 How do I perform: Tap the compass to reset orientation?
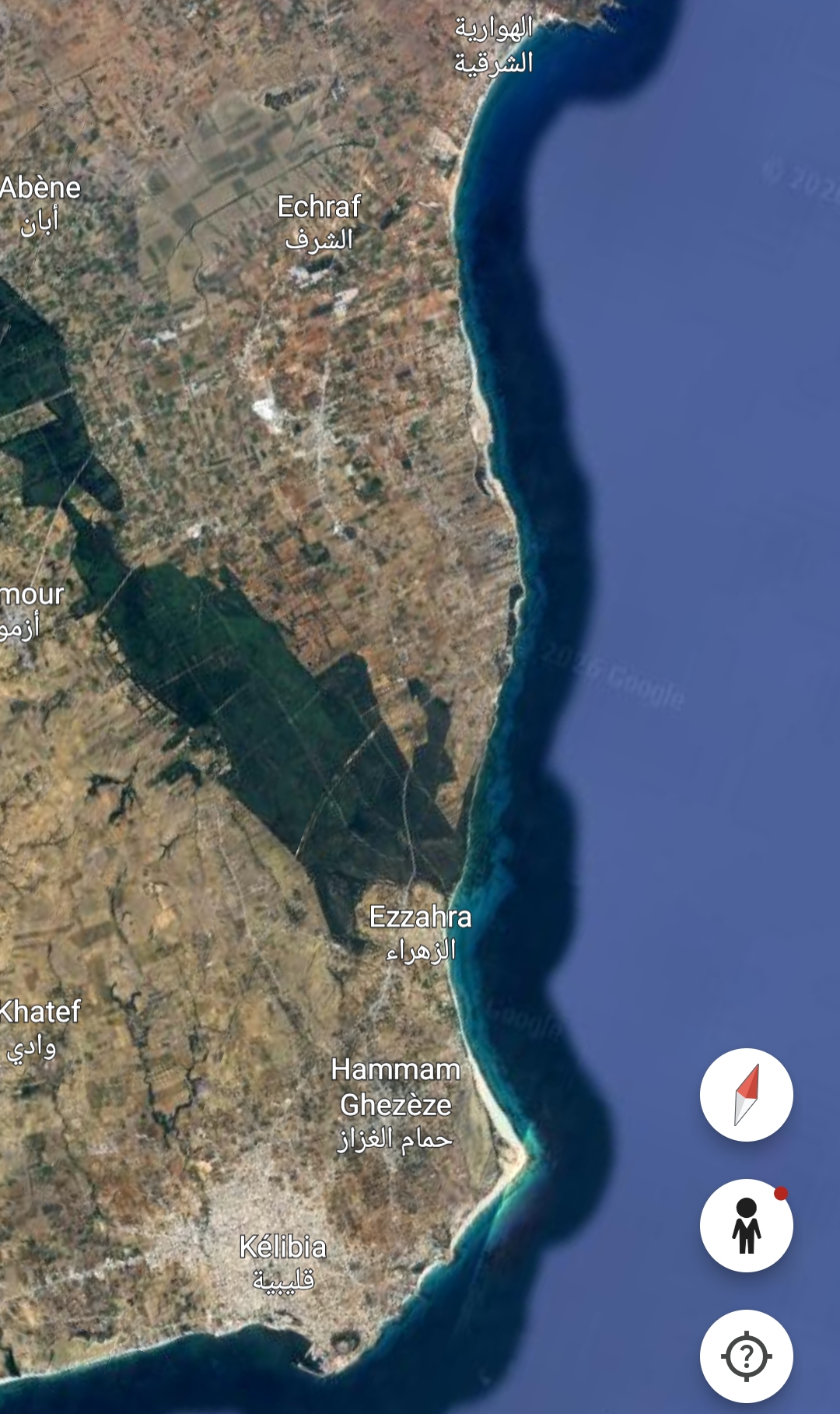coord(746,1094)
